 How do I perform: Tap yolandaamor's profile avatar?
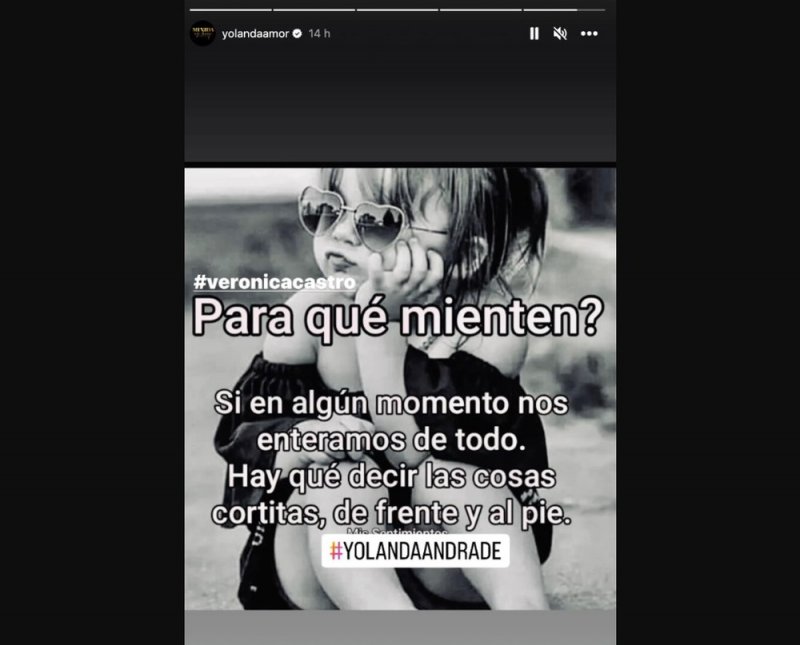pos(202,33)
